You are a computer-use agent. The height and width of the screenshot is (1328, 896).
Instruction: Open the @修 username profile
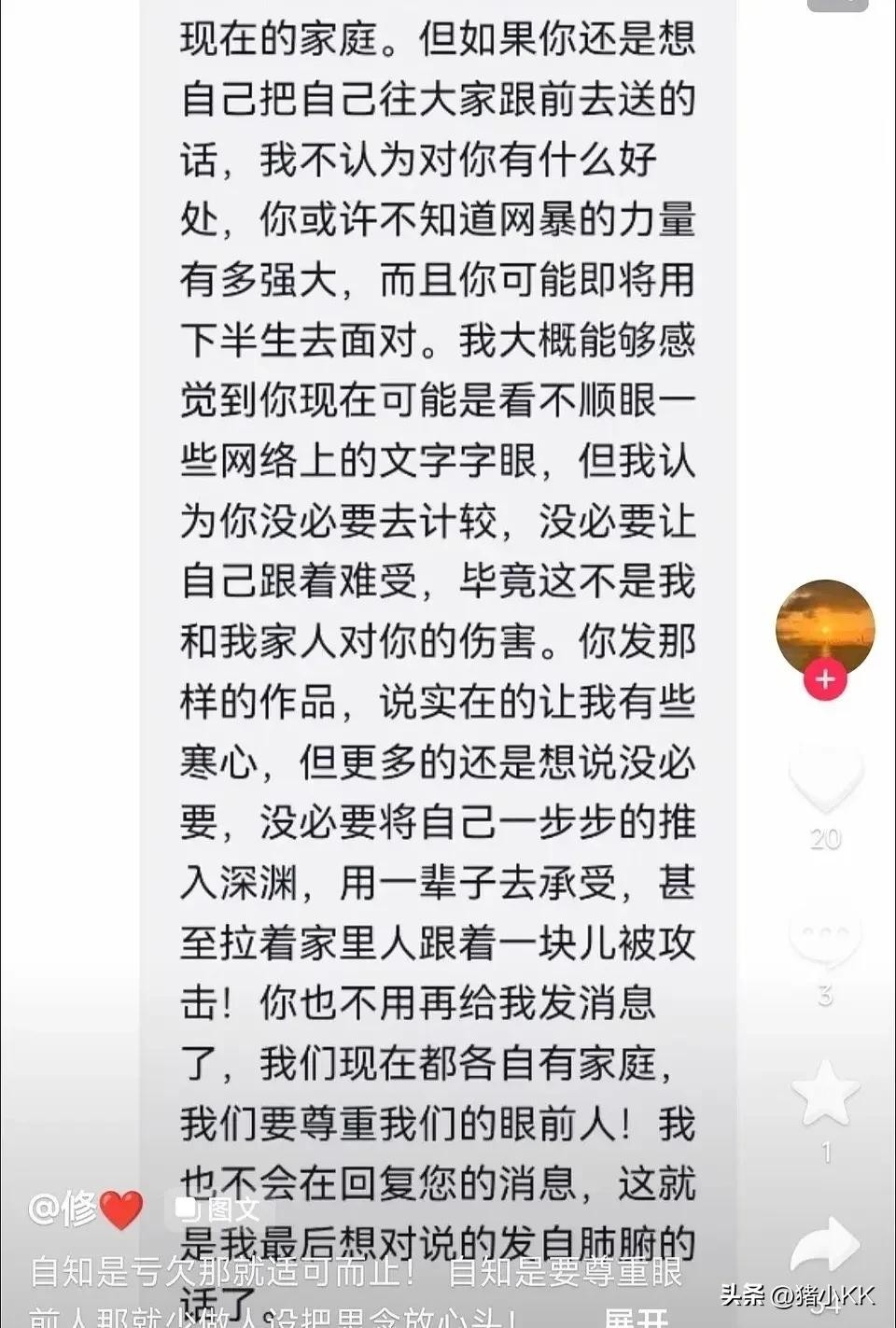coord(64,1210)
